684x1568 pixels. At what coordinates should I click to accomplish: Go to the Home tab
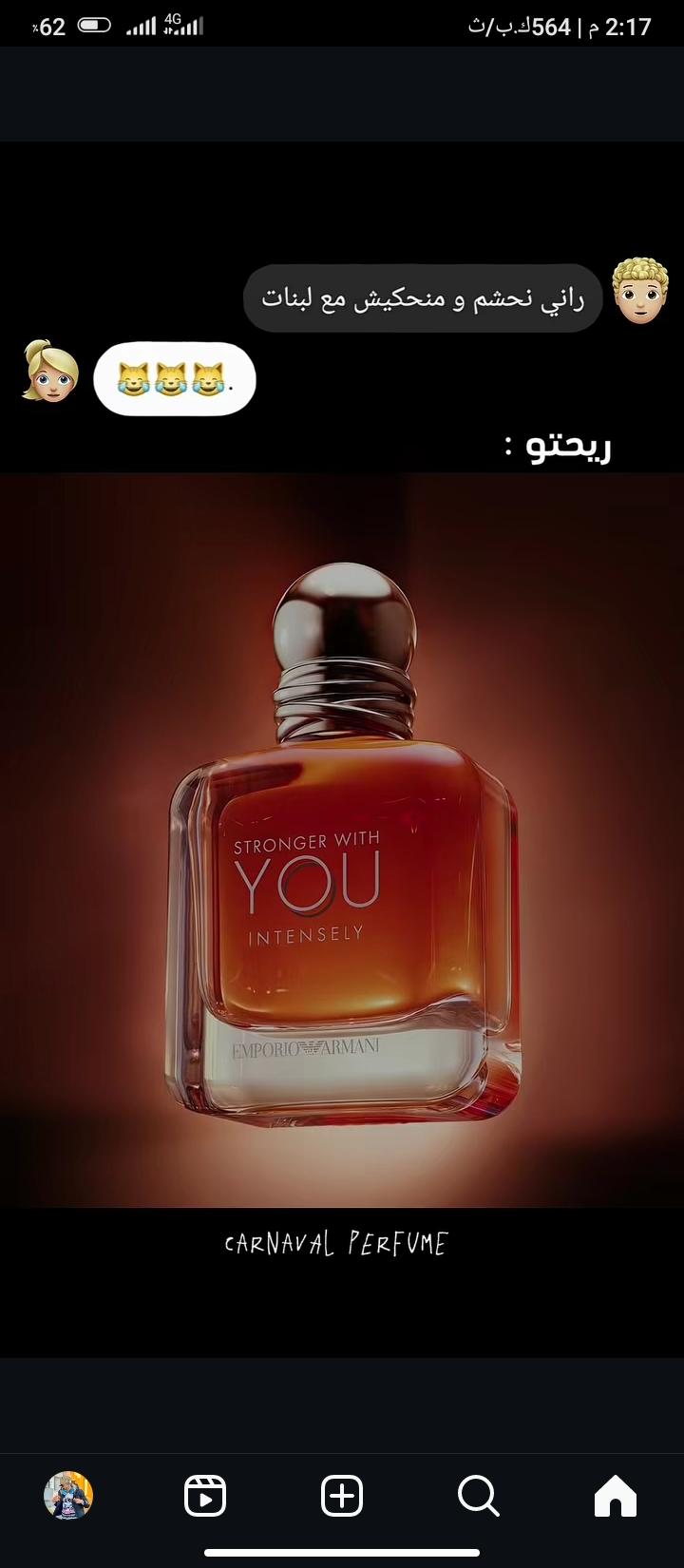[615, 1496]
